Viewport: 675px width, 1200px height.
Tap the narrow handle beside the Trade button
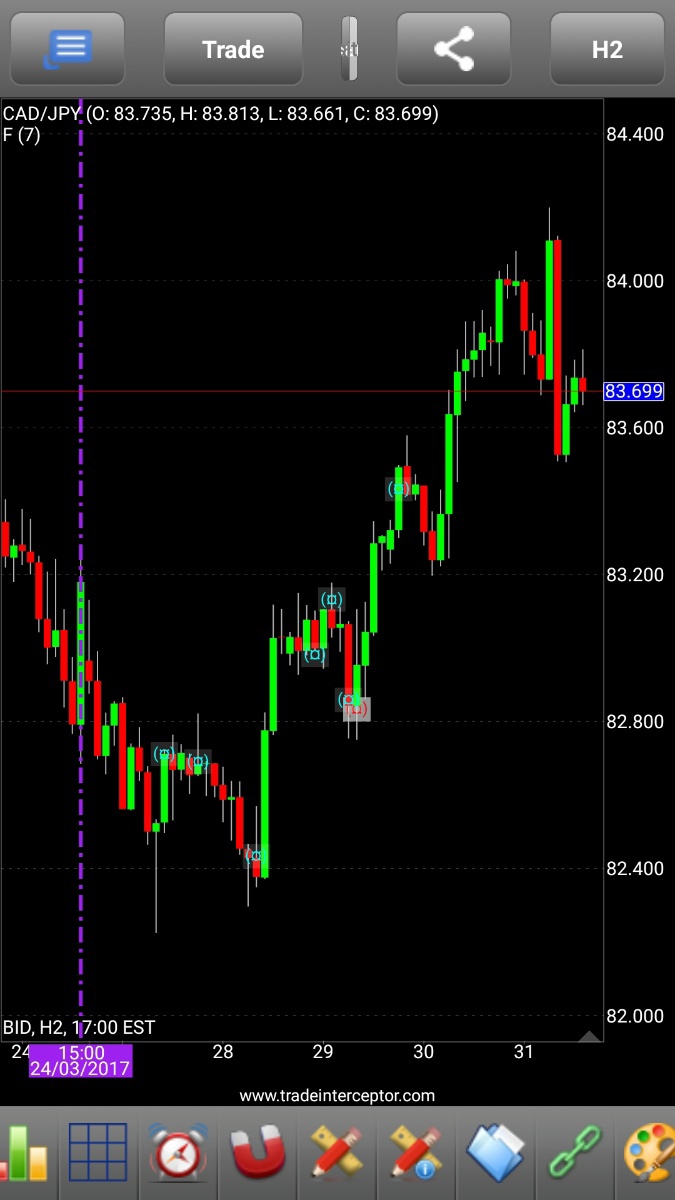(349, 49)
